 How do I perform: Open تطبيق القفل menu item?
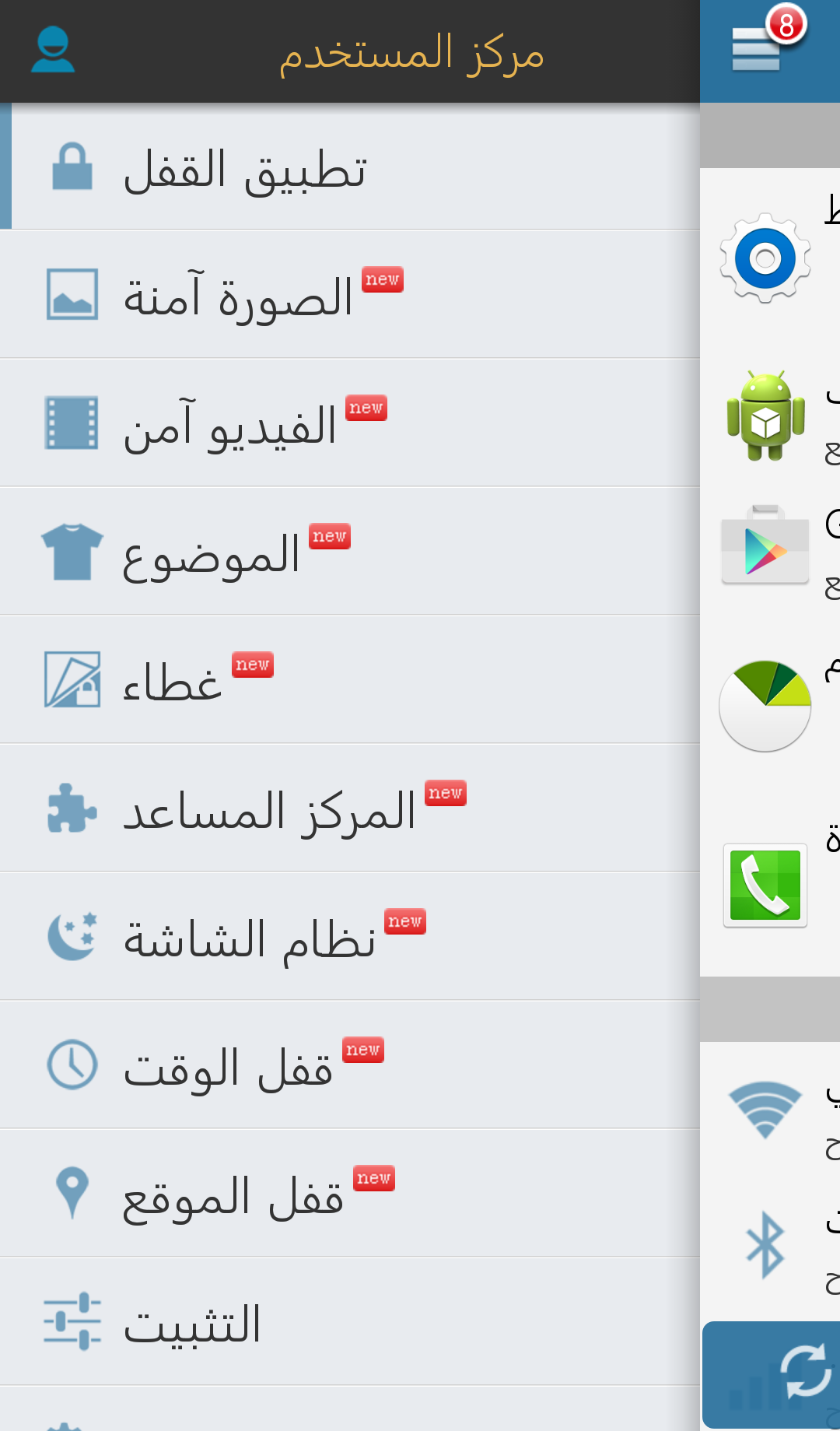[x=350, y=170]
